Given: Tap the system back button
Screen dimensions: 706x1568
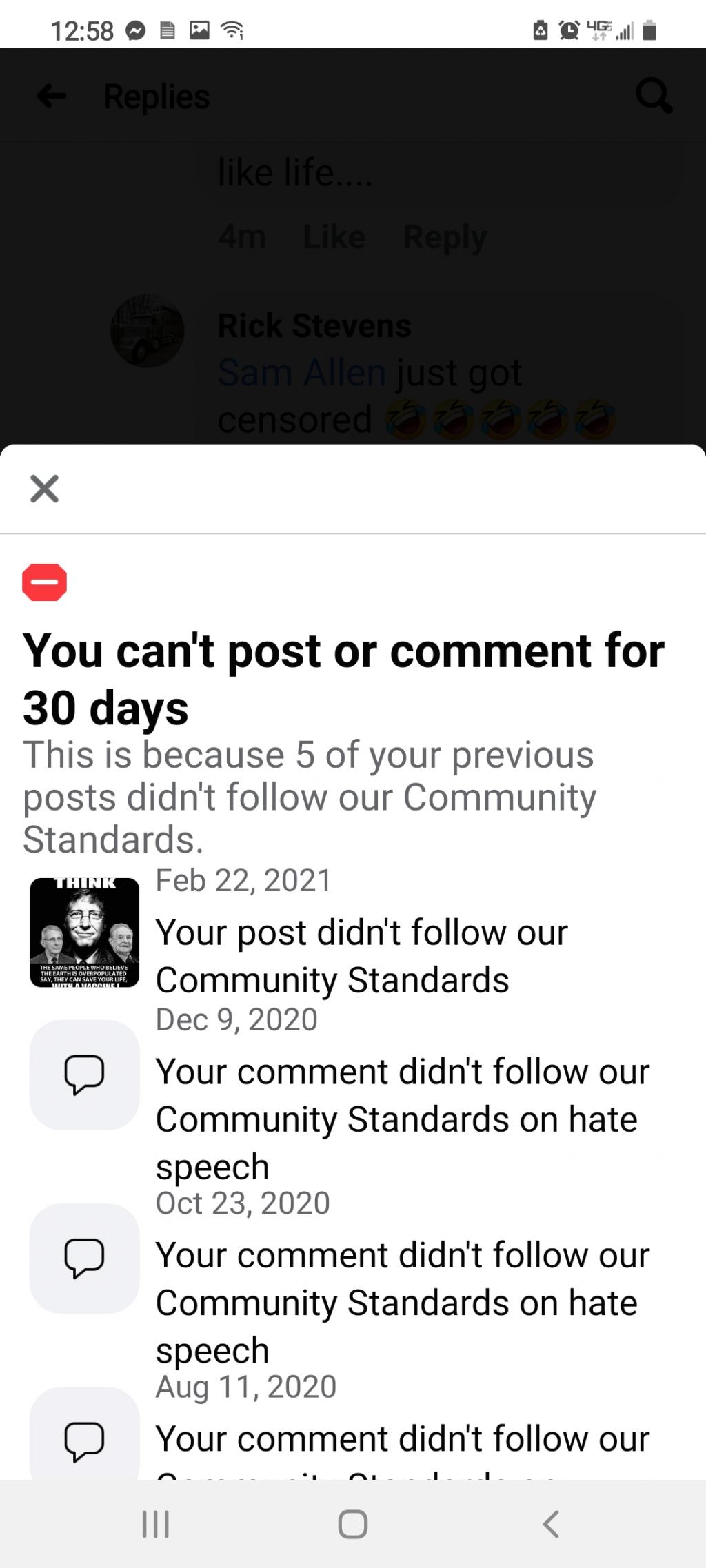Looking at the screenshot, I should click(550, 1524).
